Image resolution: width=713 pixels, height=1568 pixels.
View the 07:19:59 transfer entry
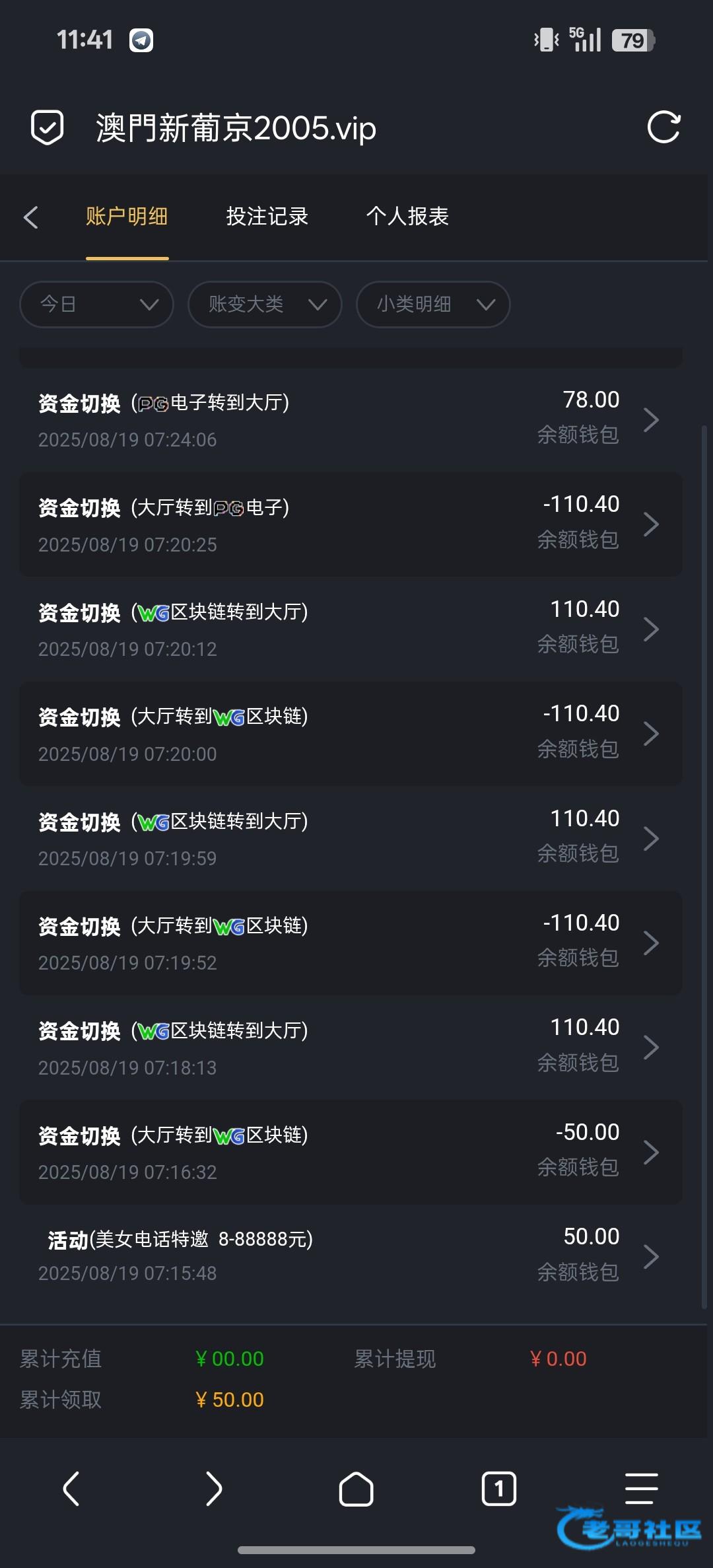point(350,839)
